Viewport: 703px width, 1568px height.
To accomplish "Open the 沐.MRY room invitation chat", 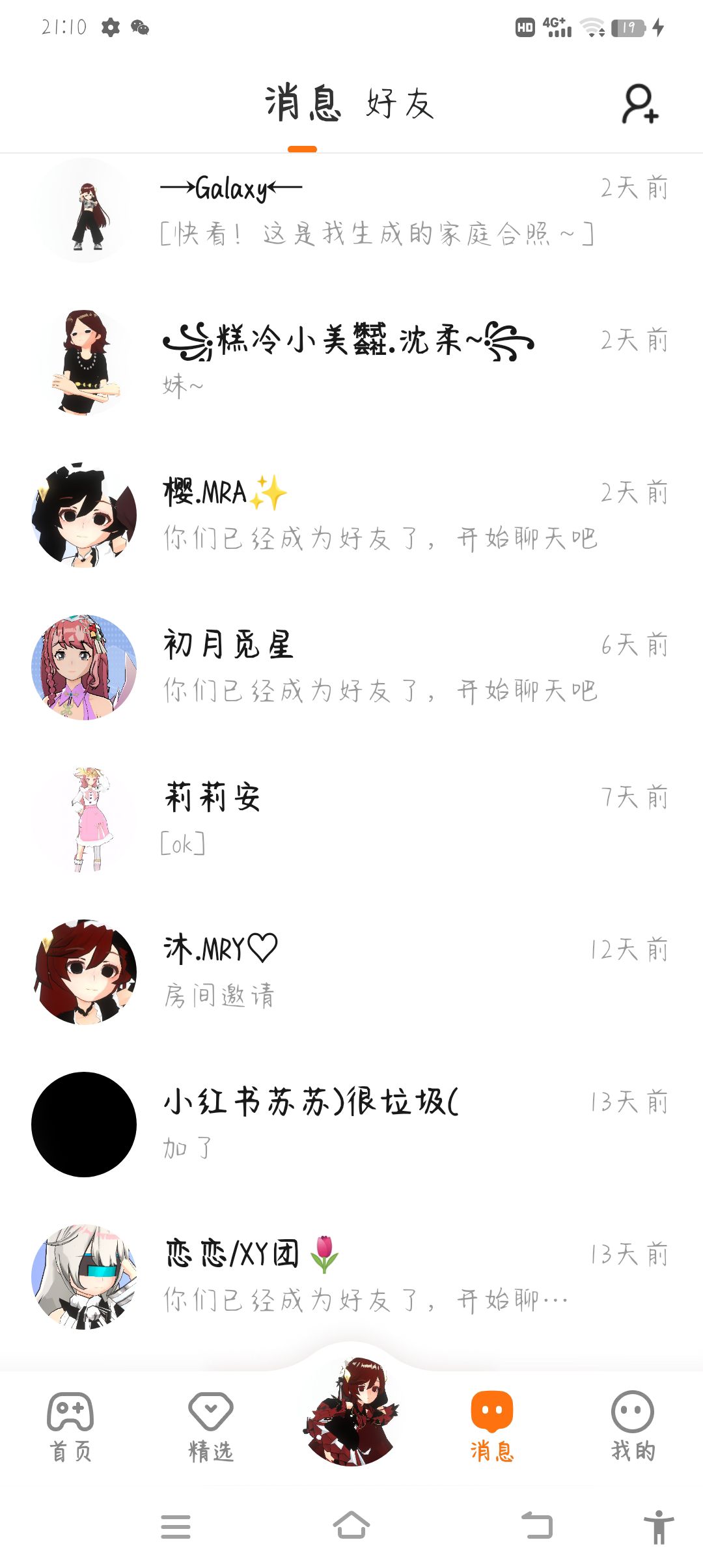I will tap(351, 972).
